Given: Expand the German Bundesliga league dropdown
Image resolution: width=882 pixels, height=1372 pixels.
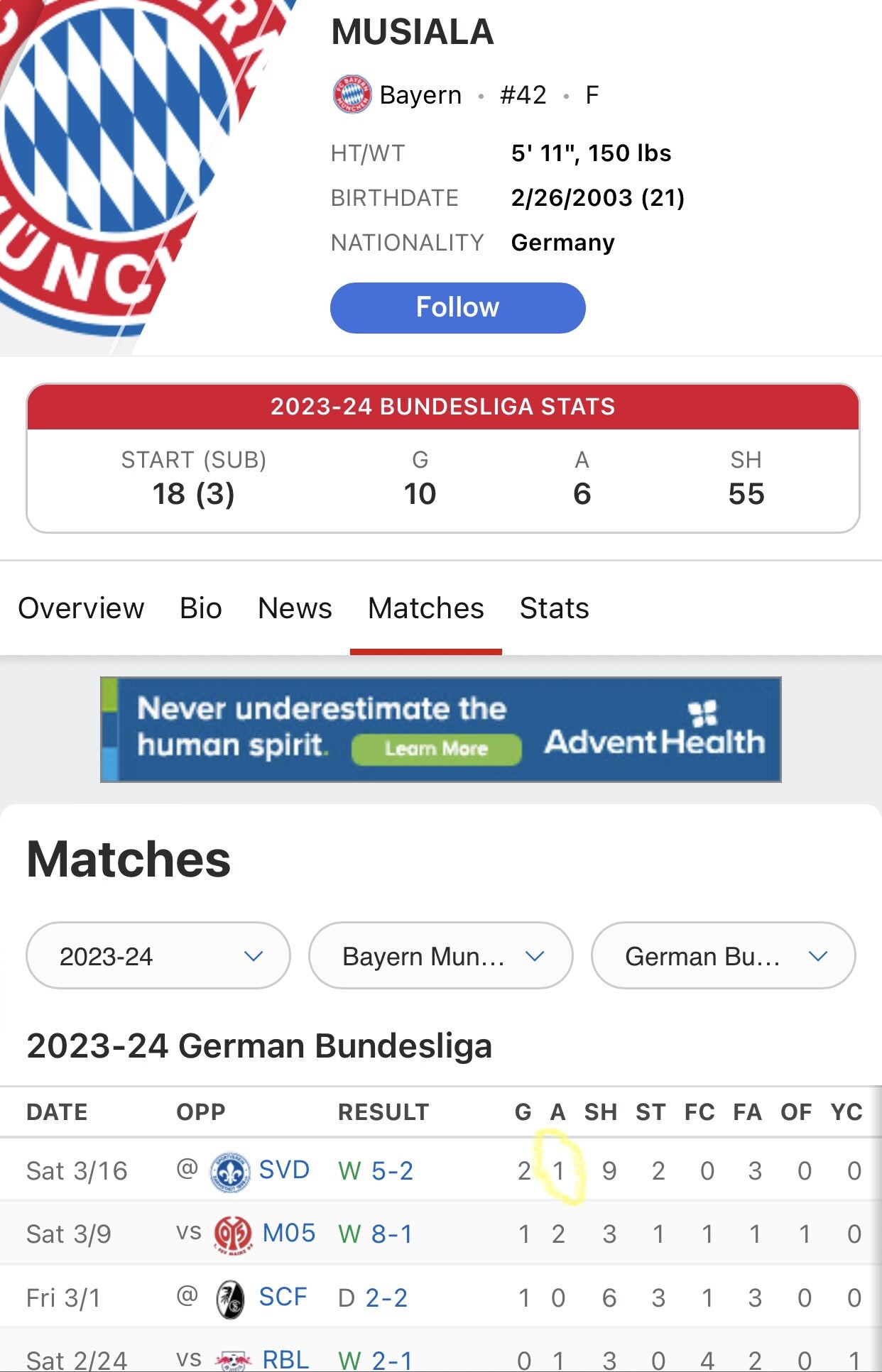Looking at the screenshot, I should click(723, 956).
